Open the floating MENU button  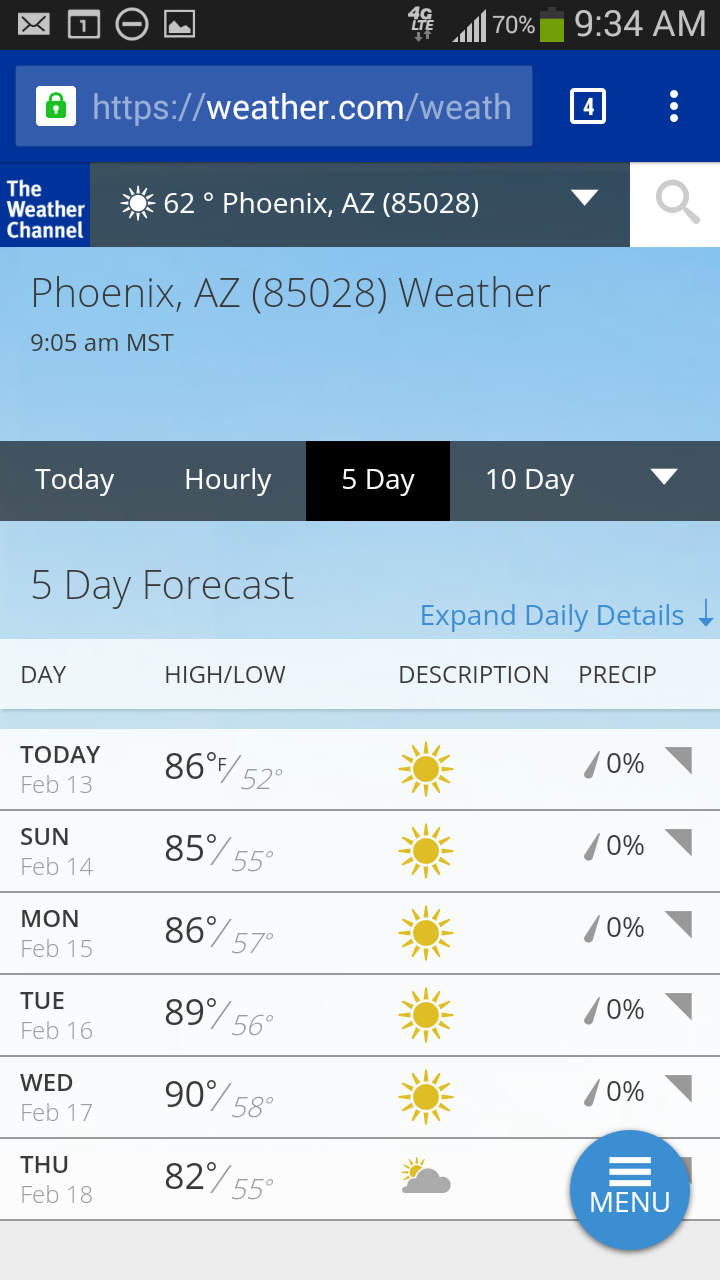pyautogui.click(x=630, y=1190)
